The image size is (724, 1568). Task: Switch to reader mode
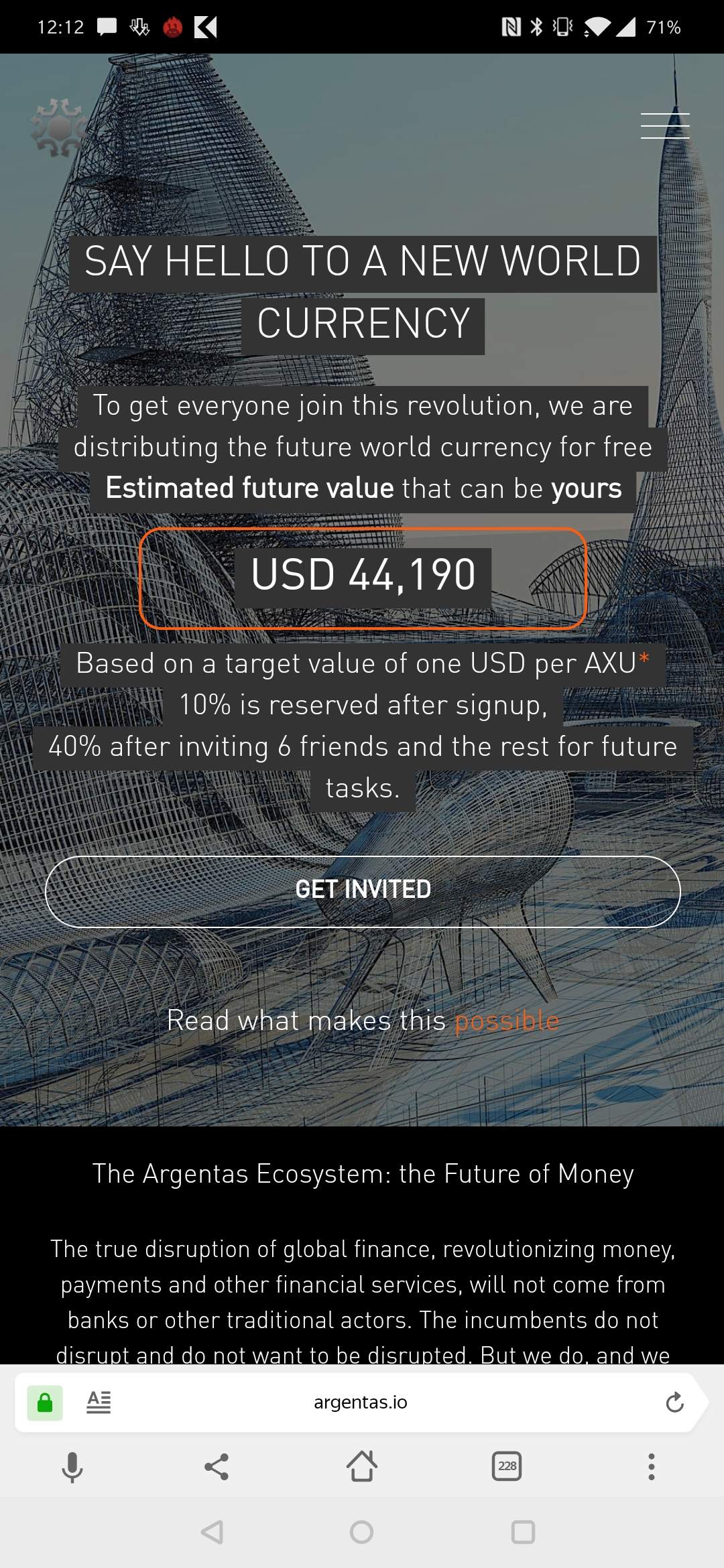pyautogui.click(x=99, y=1402)
